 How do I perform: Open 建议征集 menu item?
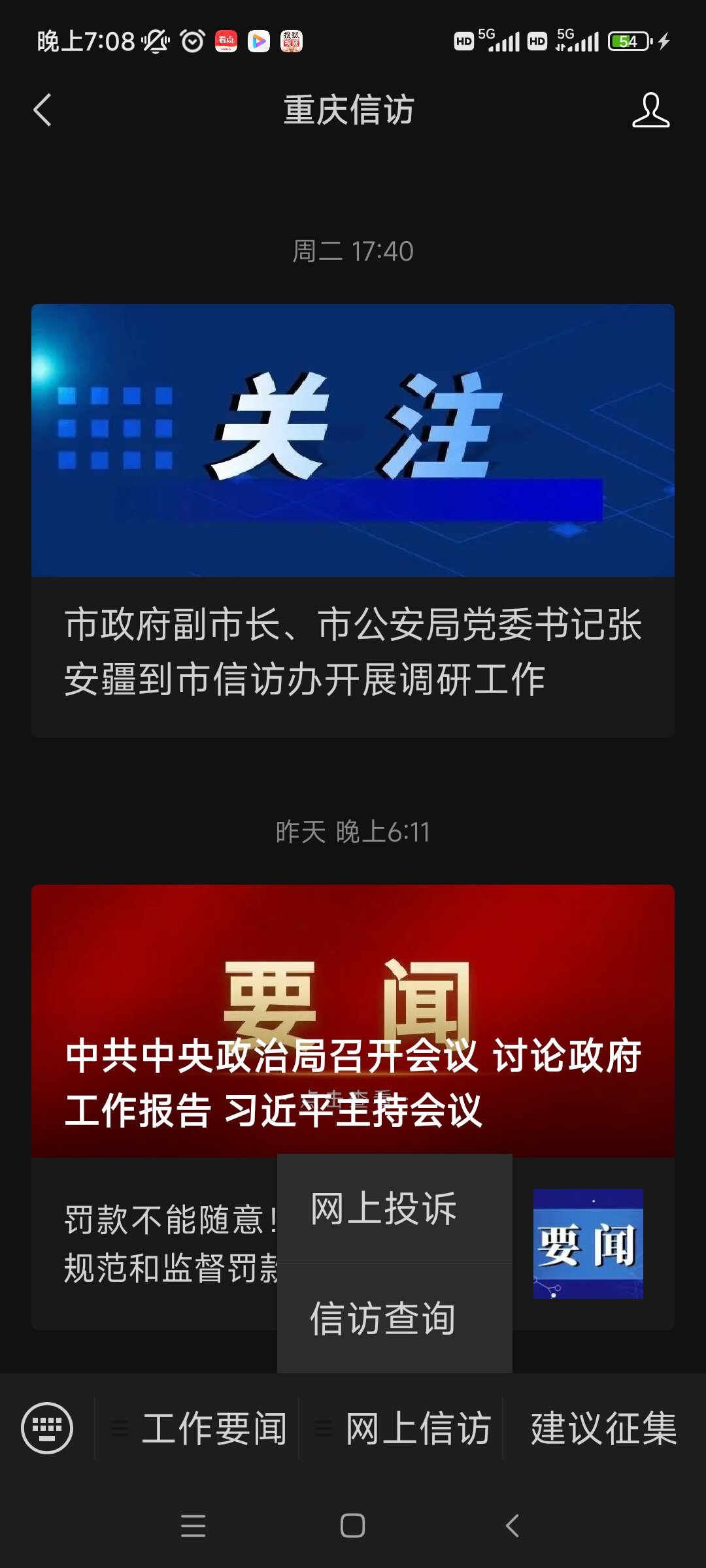(x=603, y=1428)
